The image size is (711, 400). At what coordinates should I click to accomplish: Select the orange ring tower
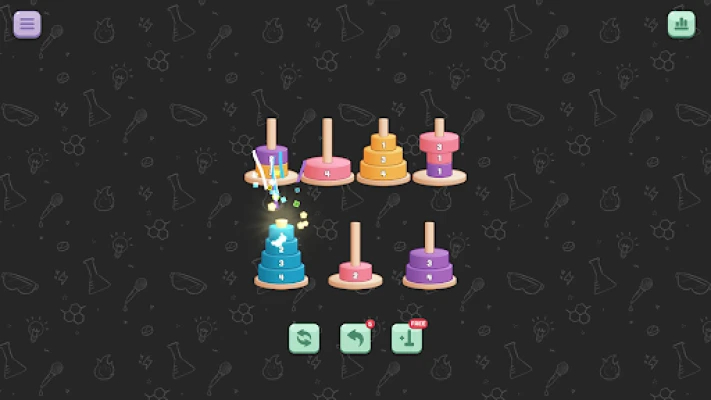point(383,158)
